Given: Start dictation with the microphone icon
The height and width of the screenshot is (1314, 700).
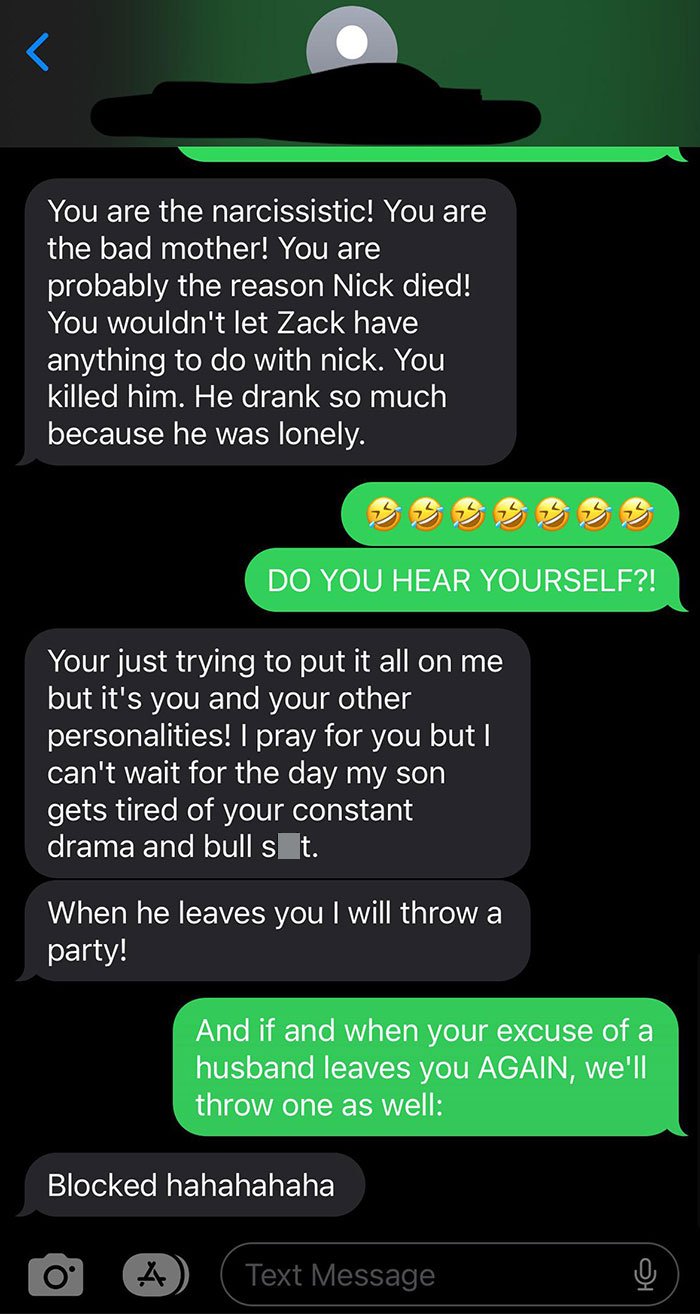Looking at the screenshot, I should (645, 1274).
